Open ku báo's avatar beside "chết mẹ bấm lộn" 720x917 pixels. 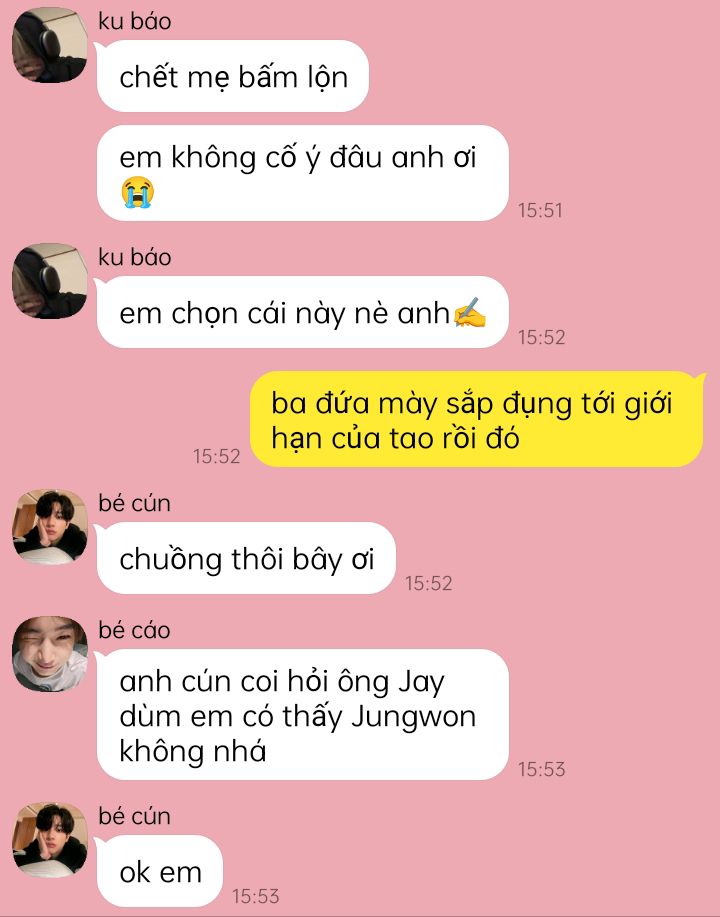pyautogui.click(x=49, y=45)
